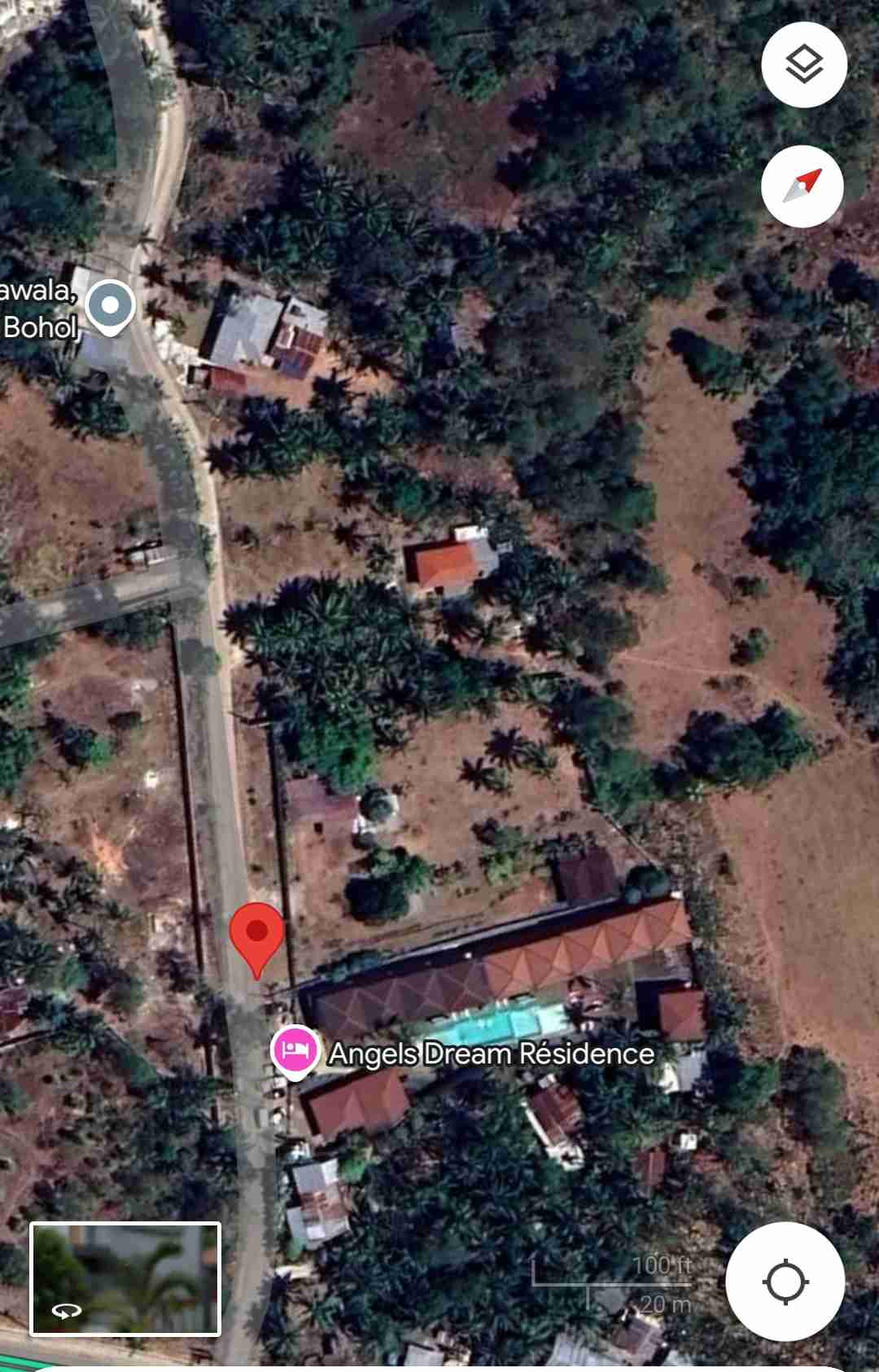Viewport: 879px width, 1372px height.
Task: Open the map layers selector
Action: tap(803, 64)
